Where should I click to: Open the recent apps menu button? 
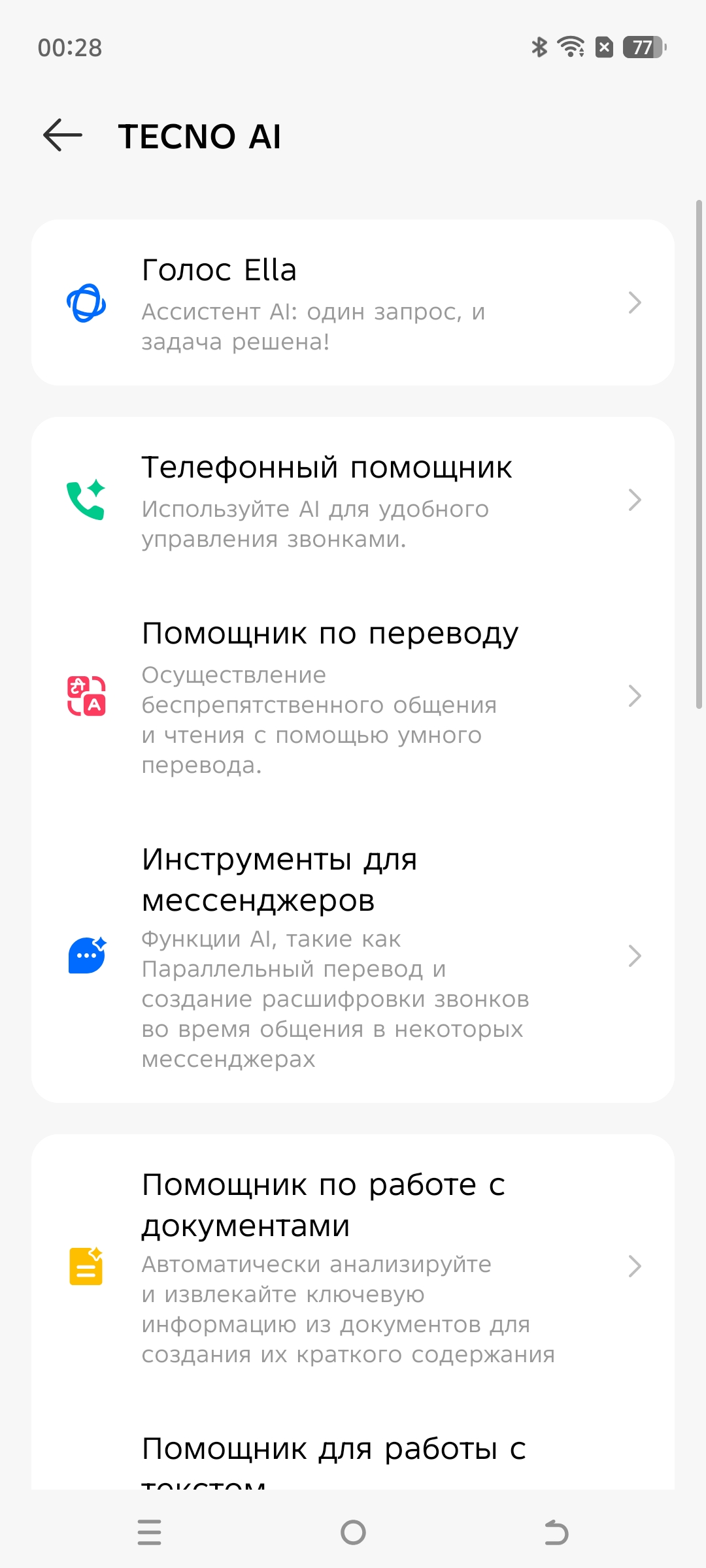(x=150, y=1532)
